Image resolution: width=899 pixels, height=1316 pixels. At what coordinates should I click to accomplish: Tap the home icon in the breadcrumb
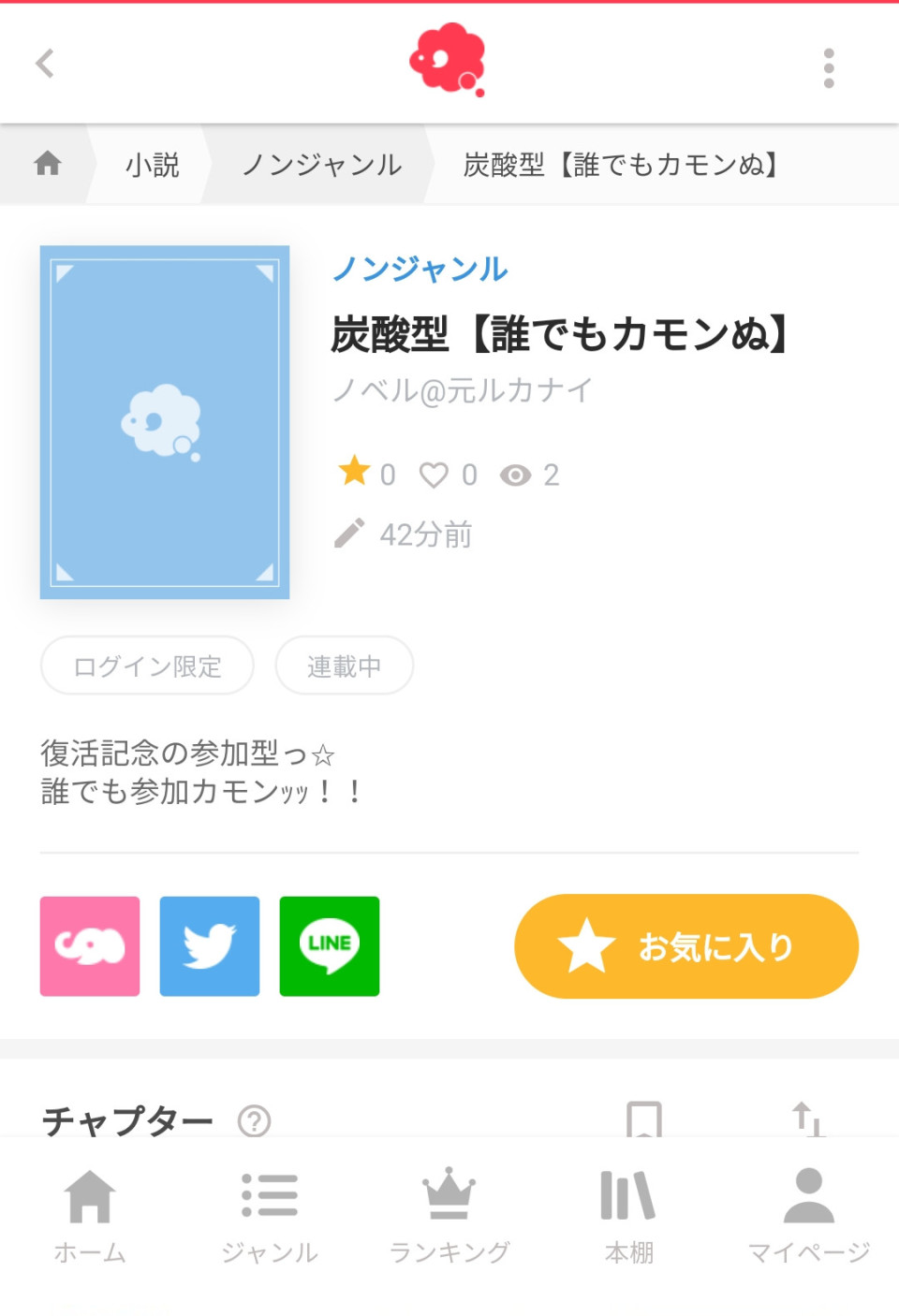pyautogui.click(x=48, y=164)
